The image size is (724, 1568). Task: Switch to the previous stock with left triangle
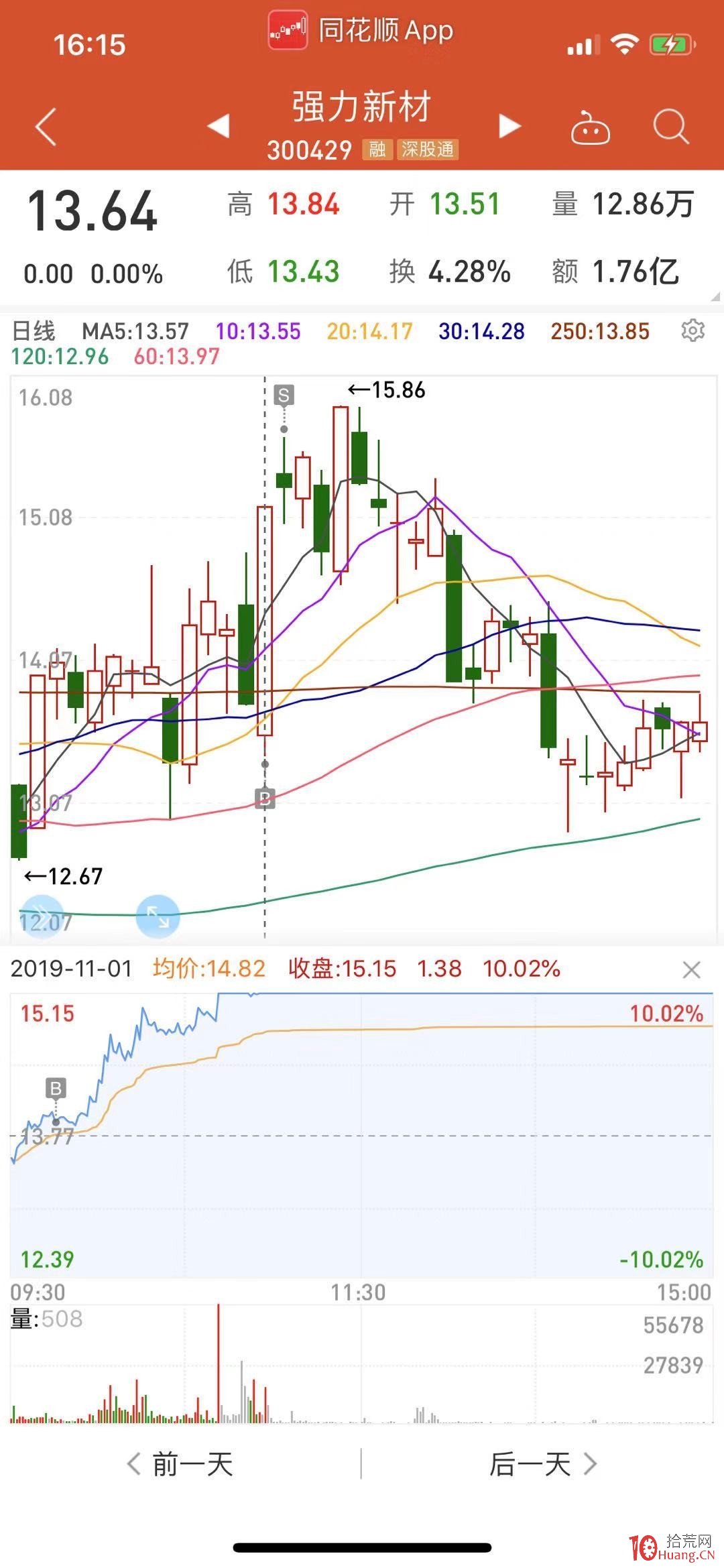click(x=219, y=125)
